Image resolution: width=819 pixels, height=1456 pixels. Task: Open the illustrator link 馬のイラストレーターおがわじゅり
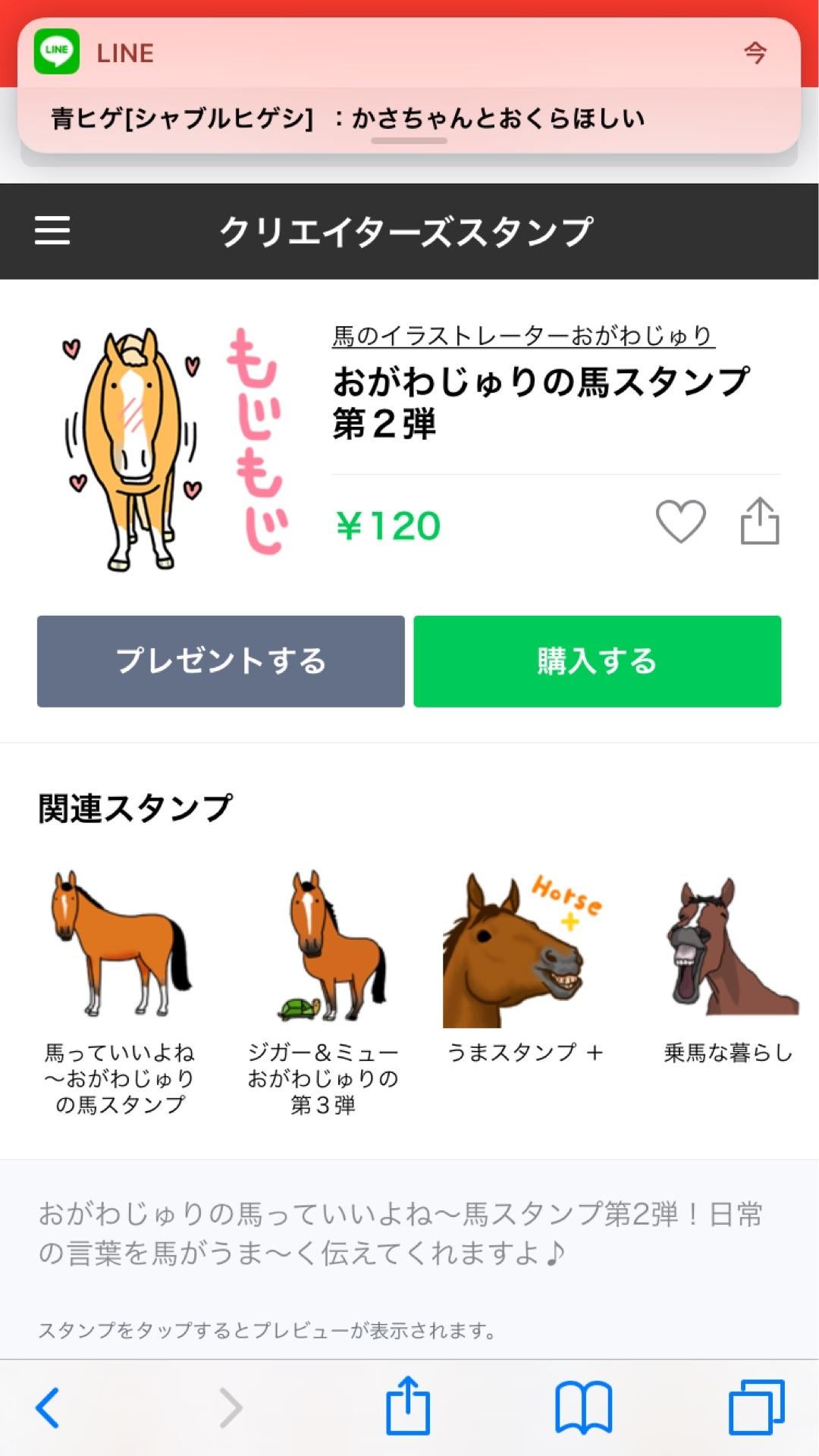pos(522,334)
